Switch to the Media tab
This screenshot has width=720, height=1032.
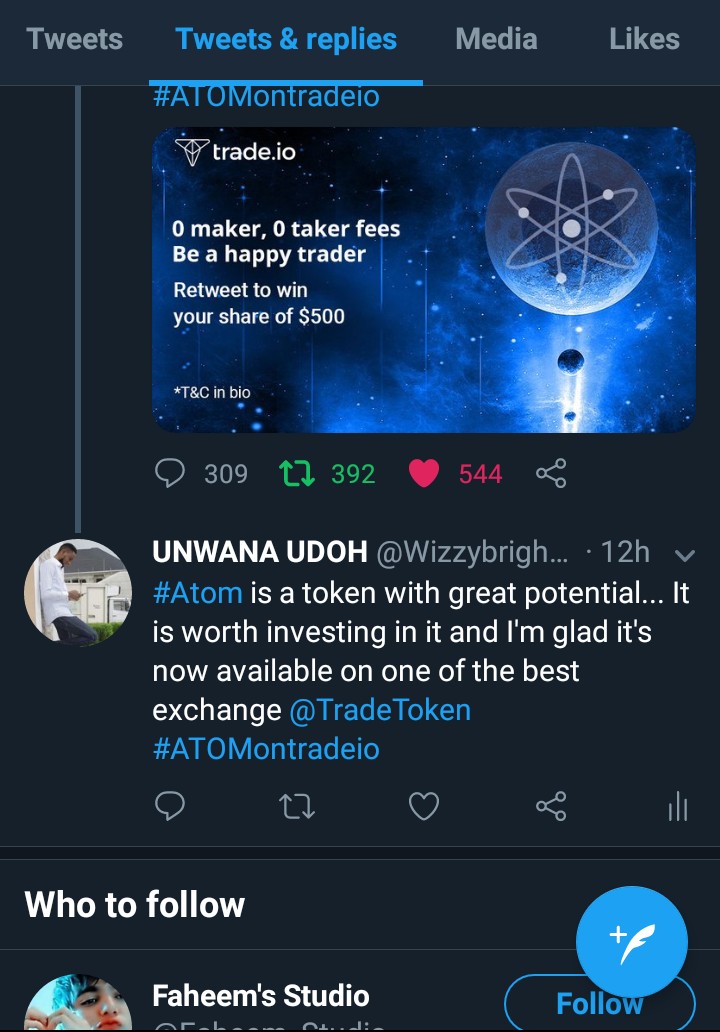[x=496, y=39]
